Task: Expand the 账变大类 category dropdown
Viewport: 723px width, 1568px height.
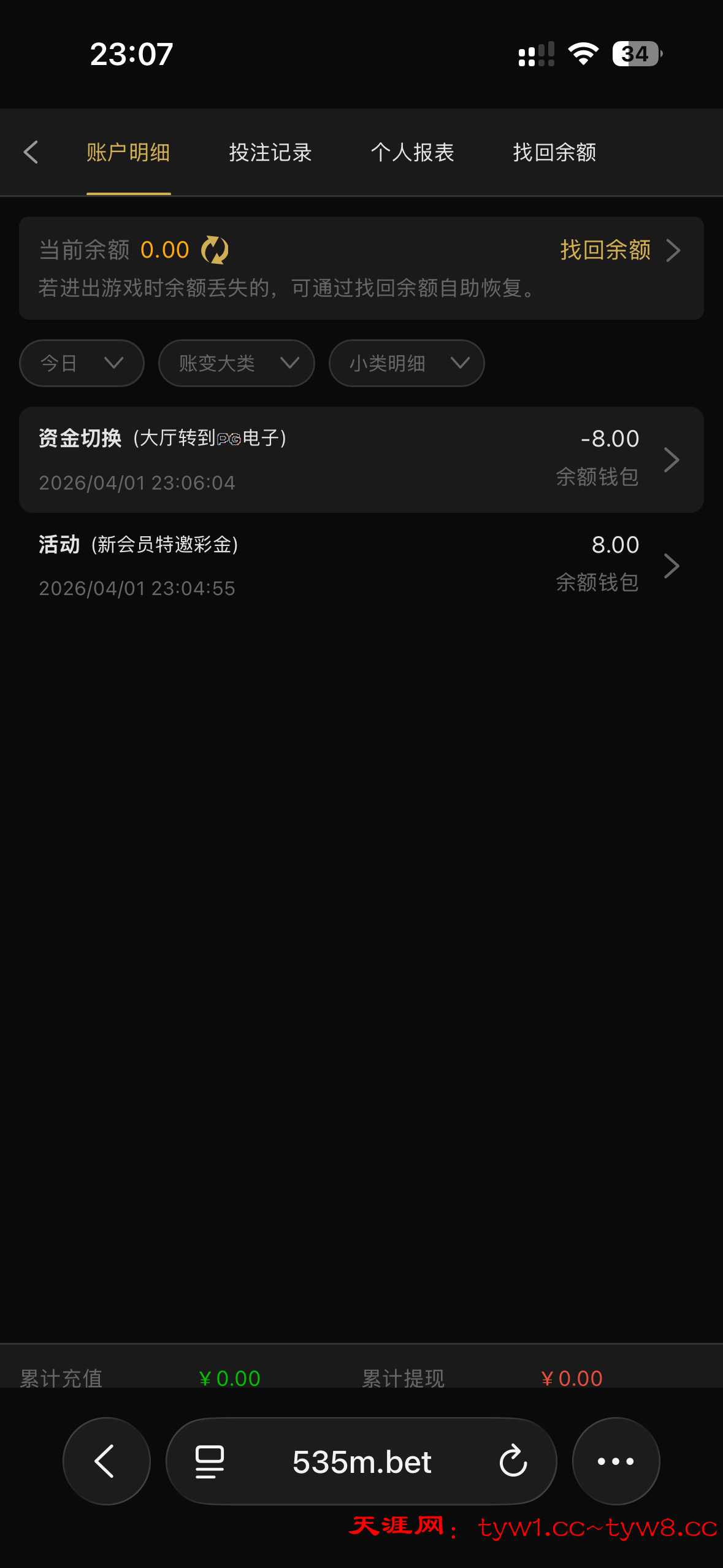Action: tap(236, 363)
